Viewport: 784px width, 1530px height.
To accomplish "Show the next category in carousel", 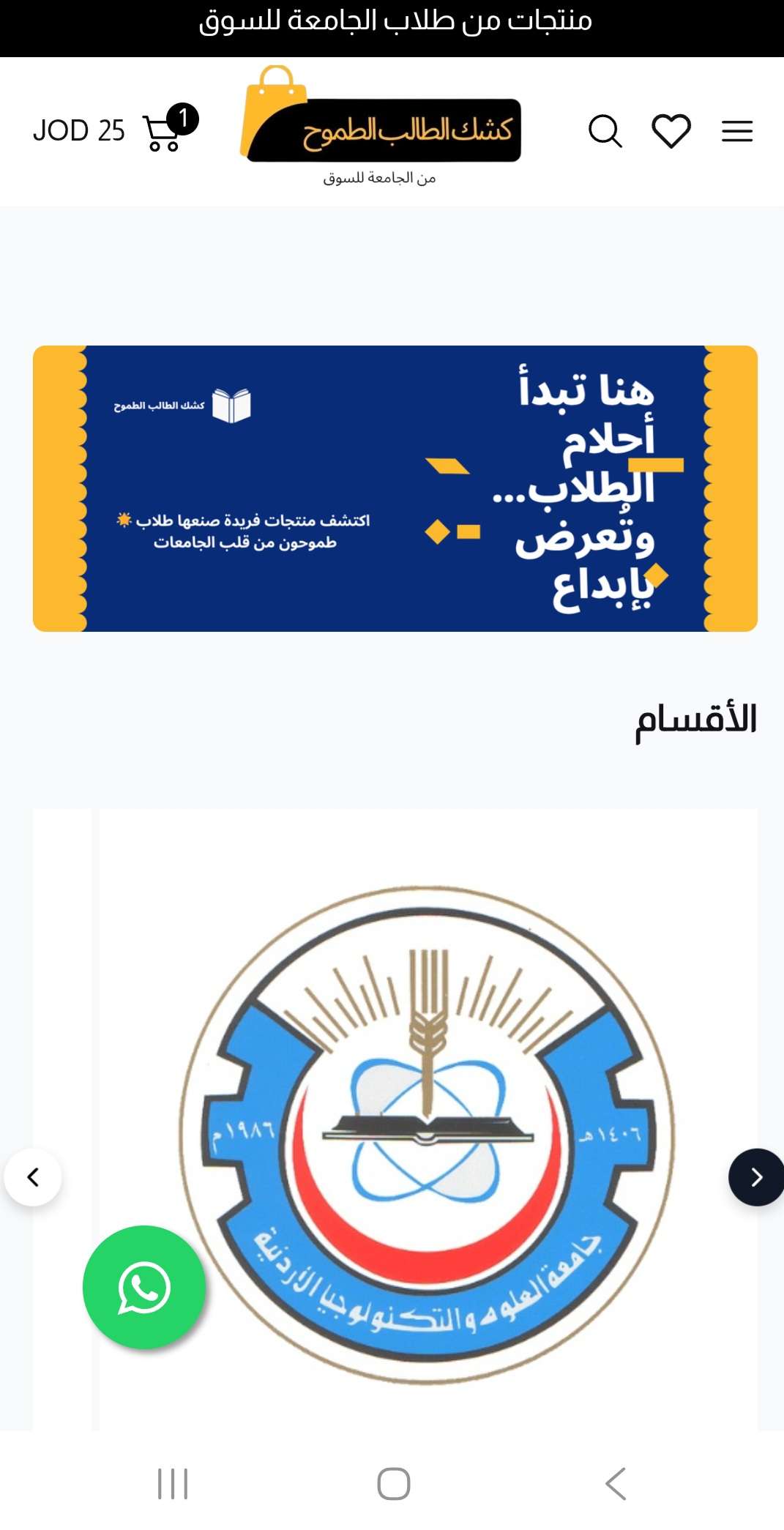I will coord(756,1177).
